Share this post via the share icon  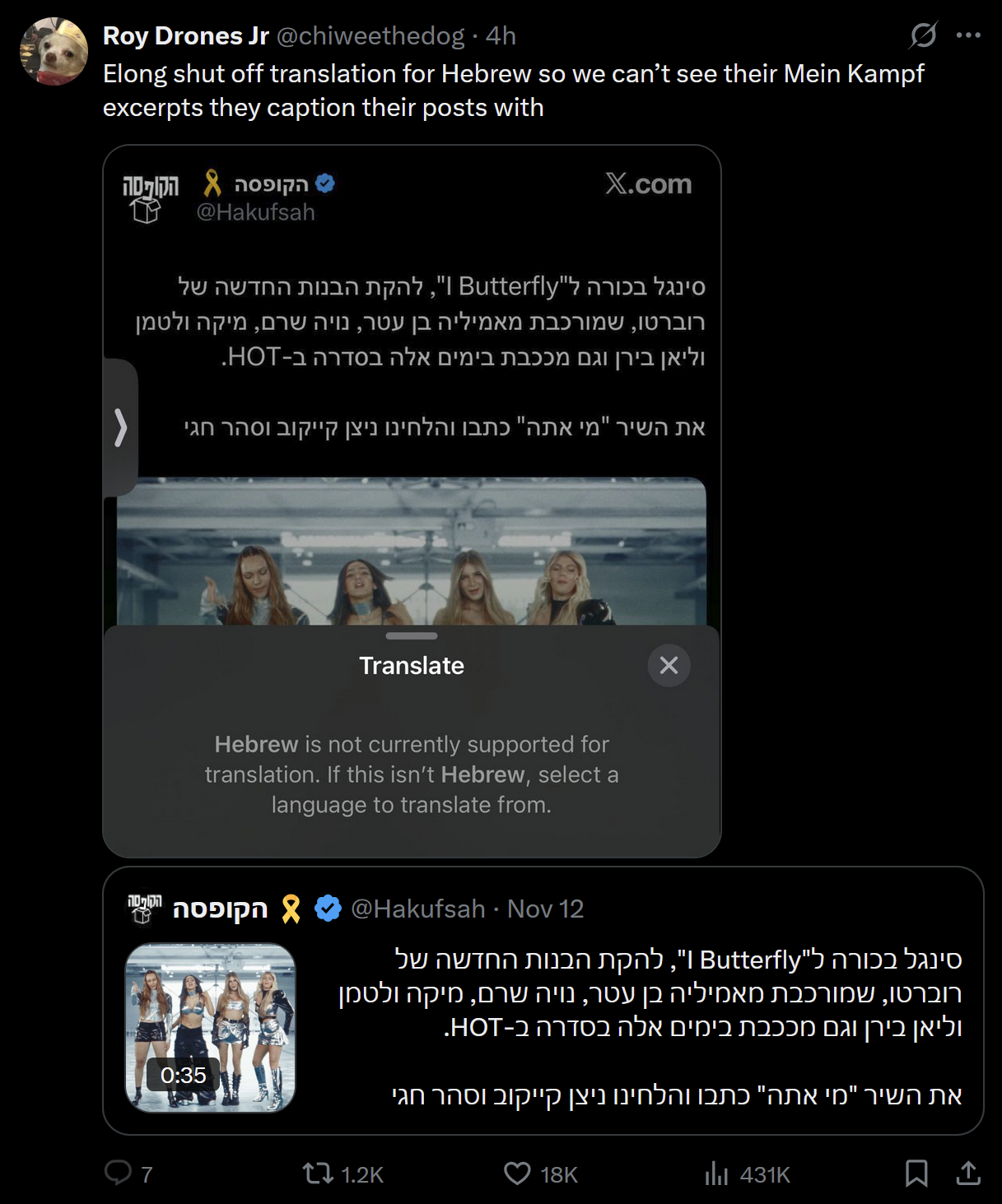(968, 1173)
